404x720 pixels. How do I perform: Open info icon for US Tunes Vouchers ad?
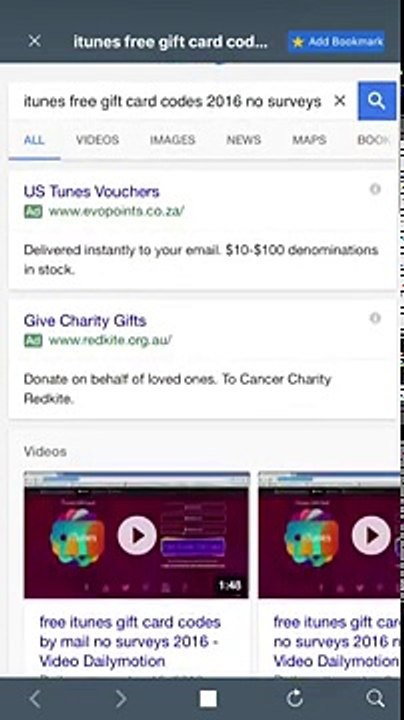(375, 189)
